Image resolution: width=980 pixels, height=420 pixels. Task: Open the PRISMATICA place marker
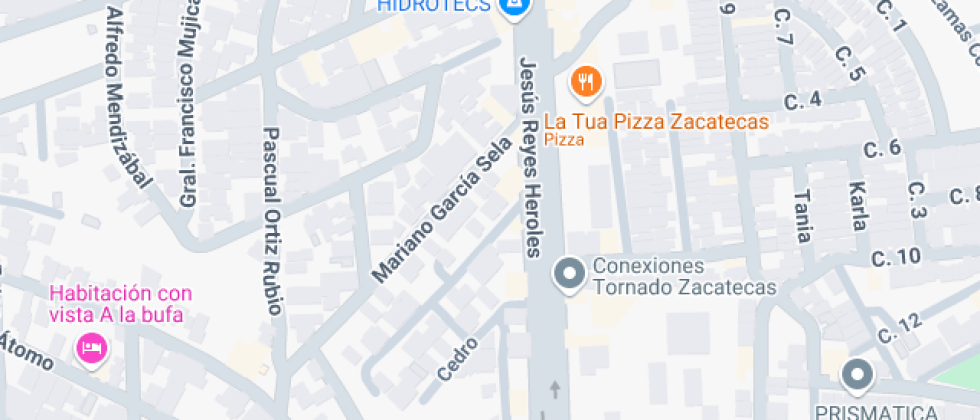(858, 376)
